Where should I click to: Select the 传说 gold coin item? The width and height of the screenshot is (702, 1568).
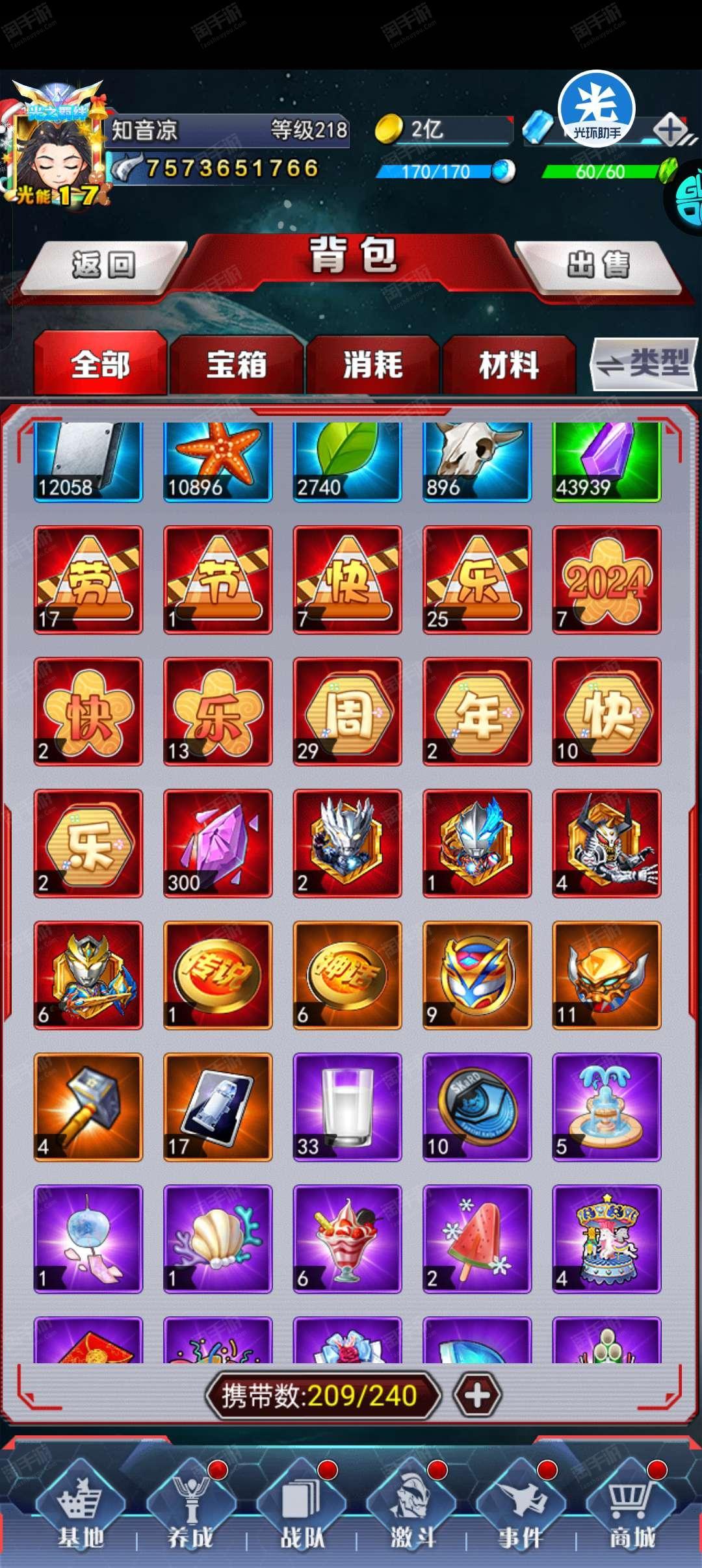point(218,975)
